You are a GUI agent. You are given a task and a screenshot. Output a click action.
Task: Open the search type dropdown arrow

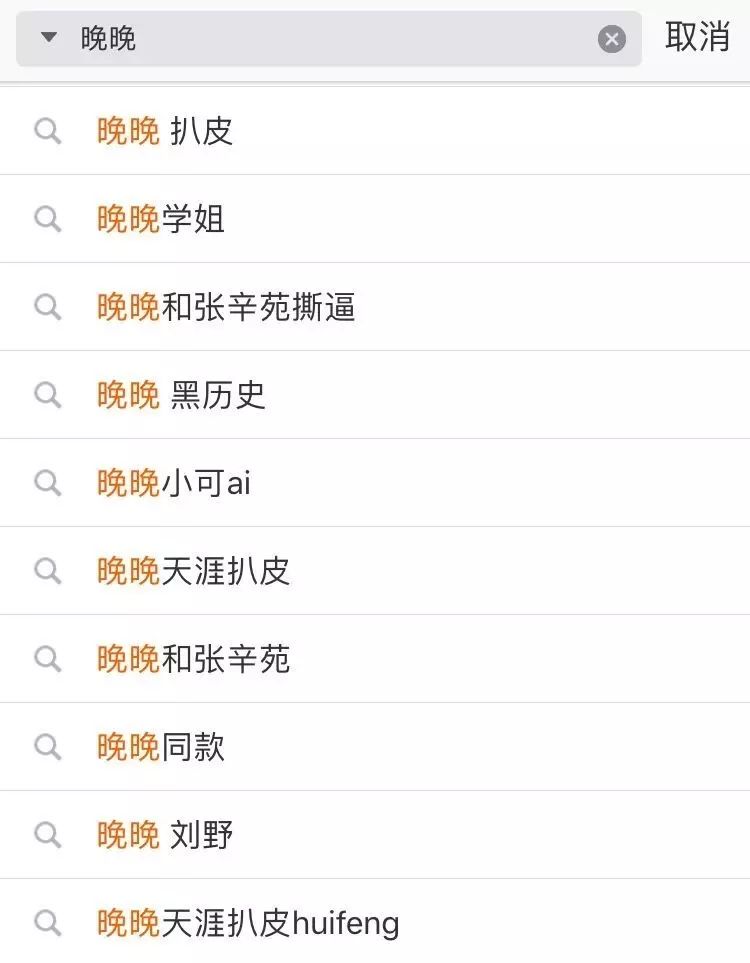click(x=48, y=38)
